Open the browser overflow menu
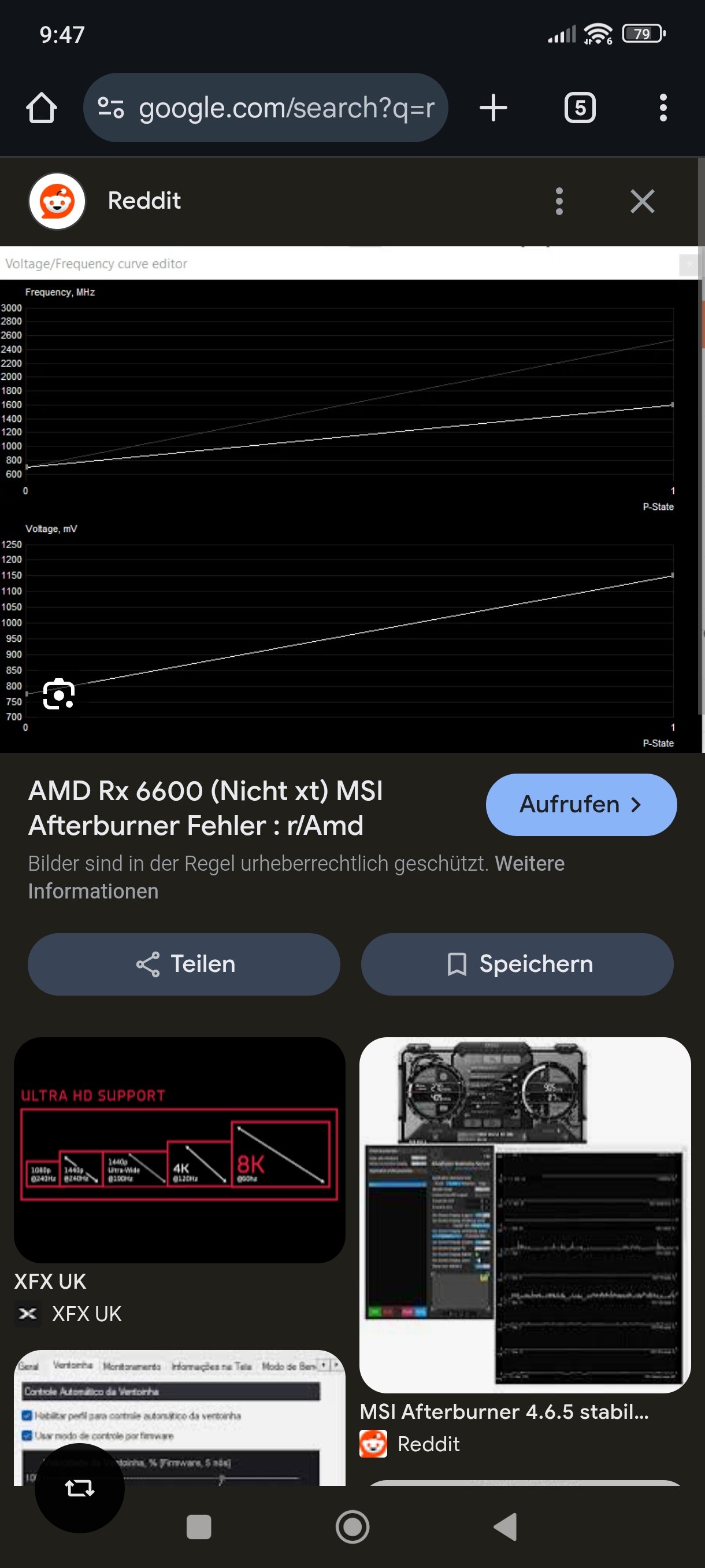The height and width of the screenshot is (1568, 705). coord(662,108)
